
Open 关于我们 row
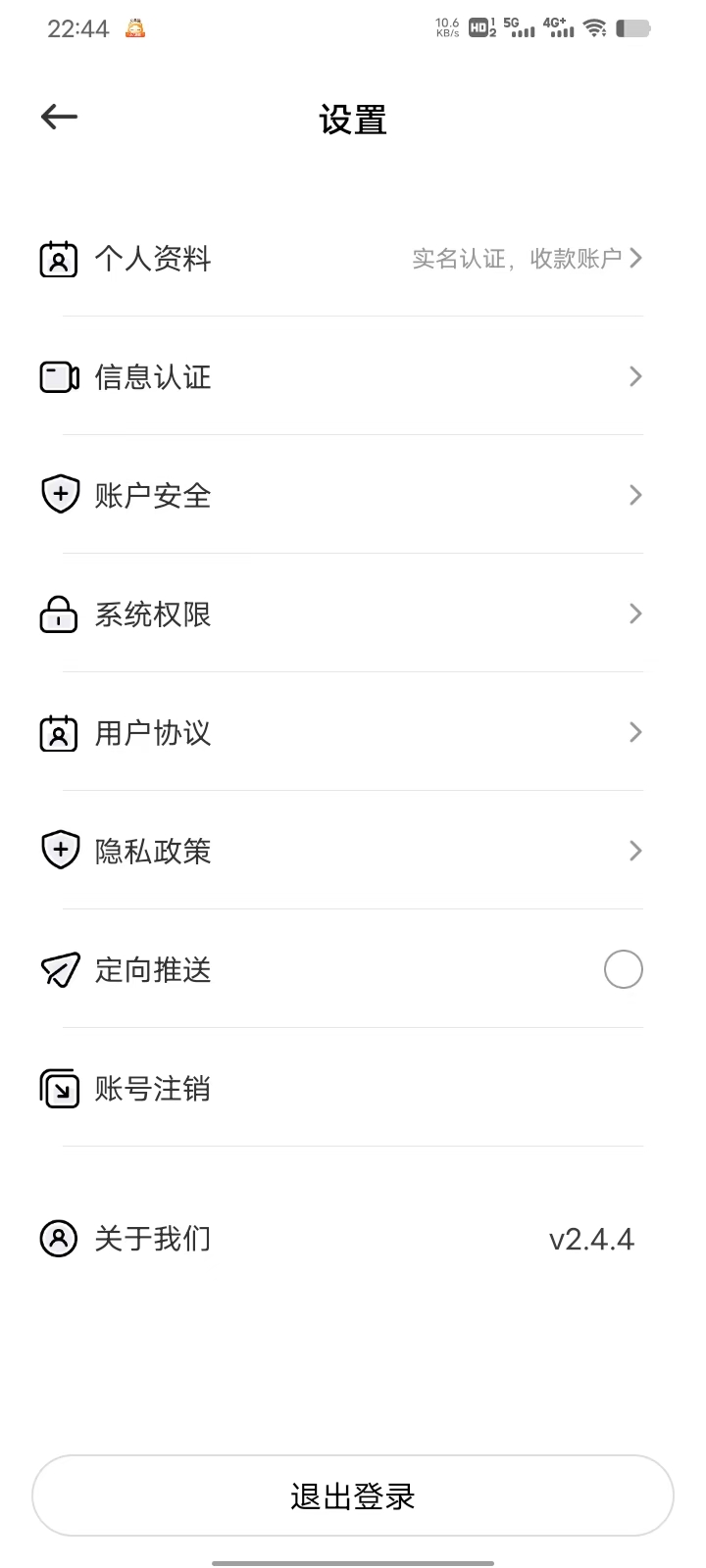[x=353, y=1239]
